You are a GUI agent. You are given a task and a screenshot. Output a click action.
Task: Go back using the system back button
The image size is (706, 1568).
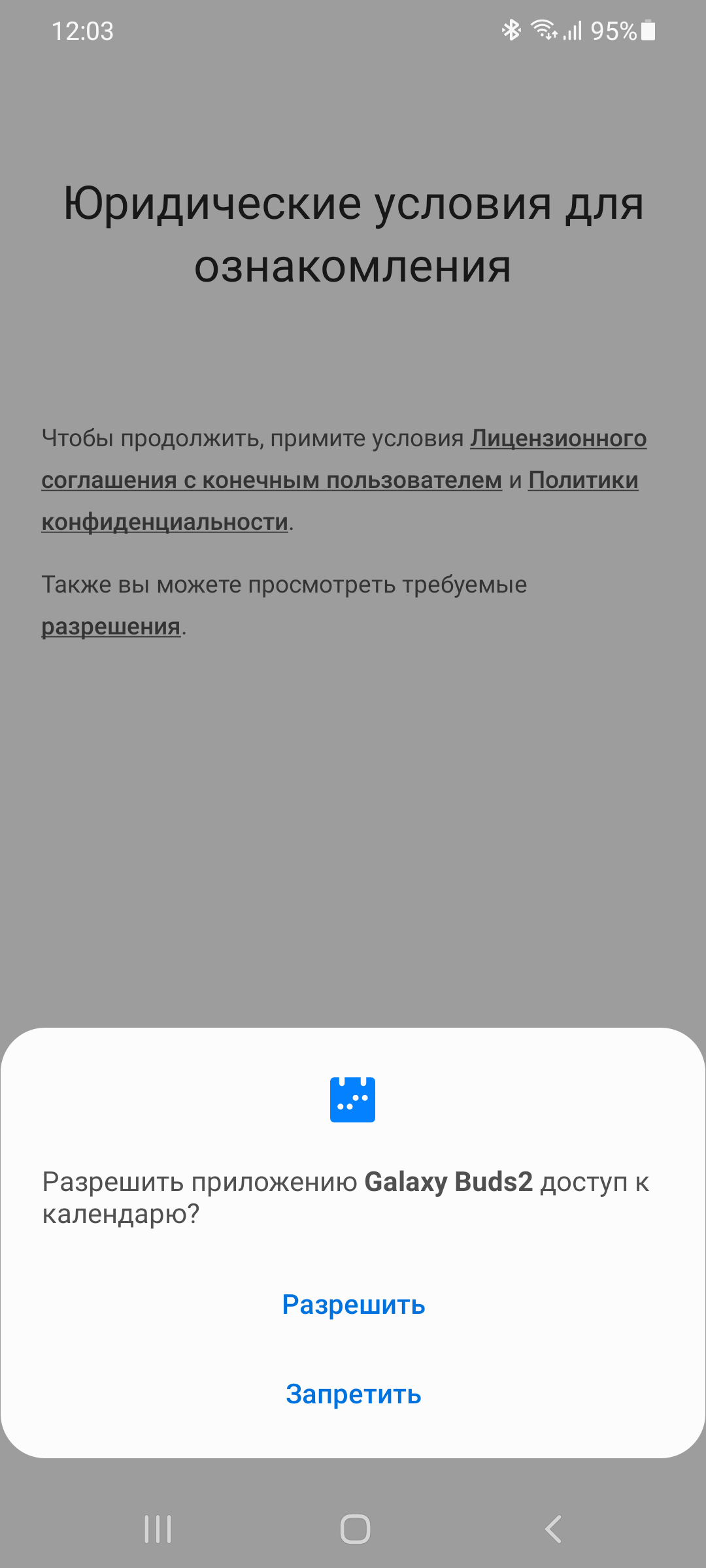[553, 1529]
